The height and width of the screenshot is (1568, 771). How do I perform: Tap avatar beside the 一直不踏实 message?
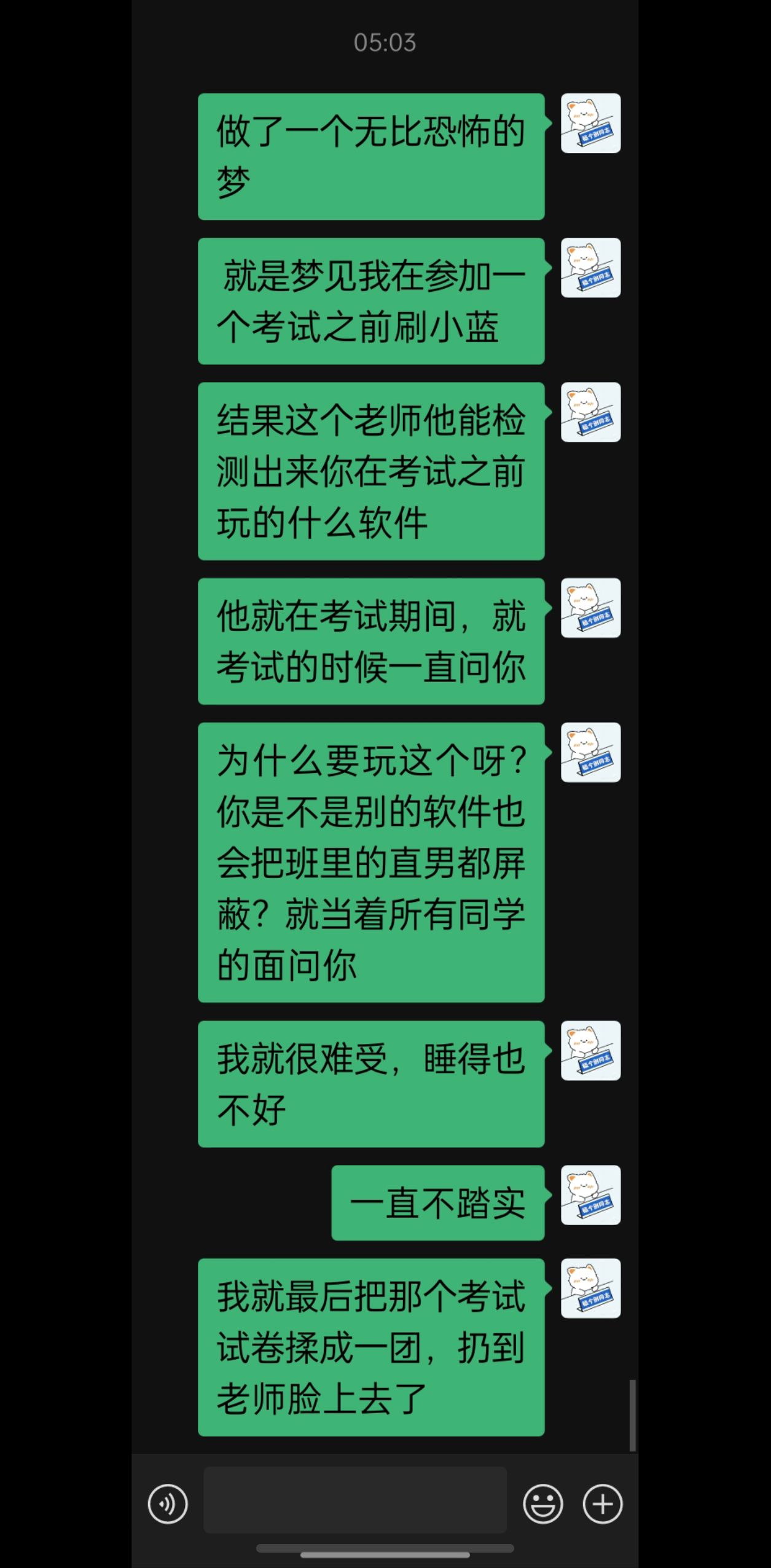[x=591, y=1195]
